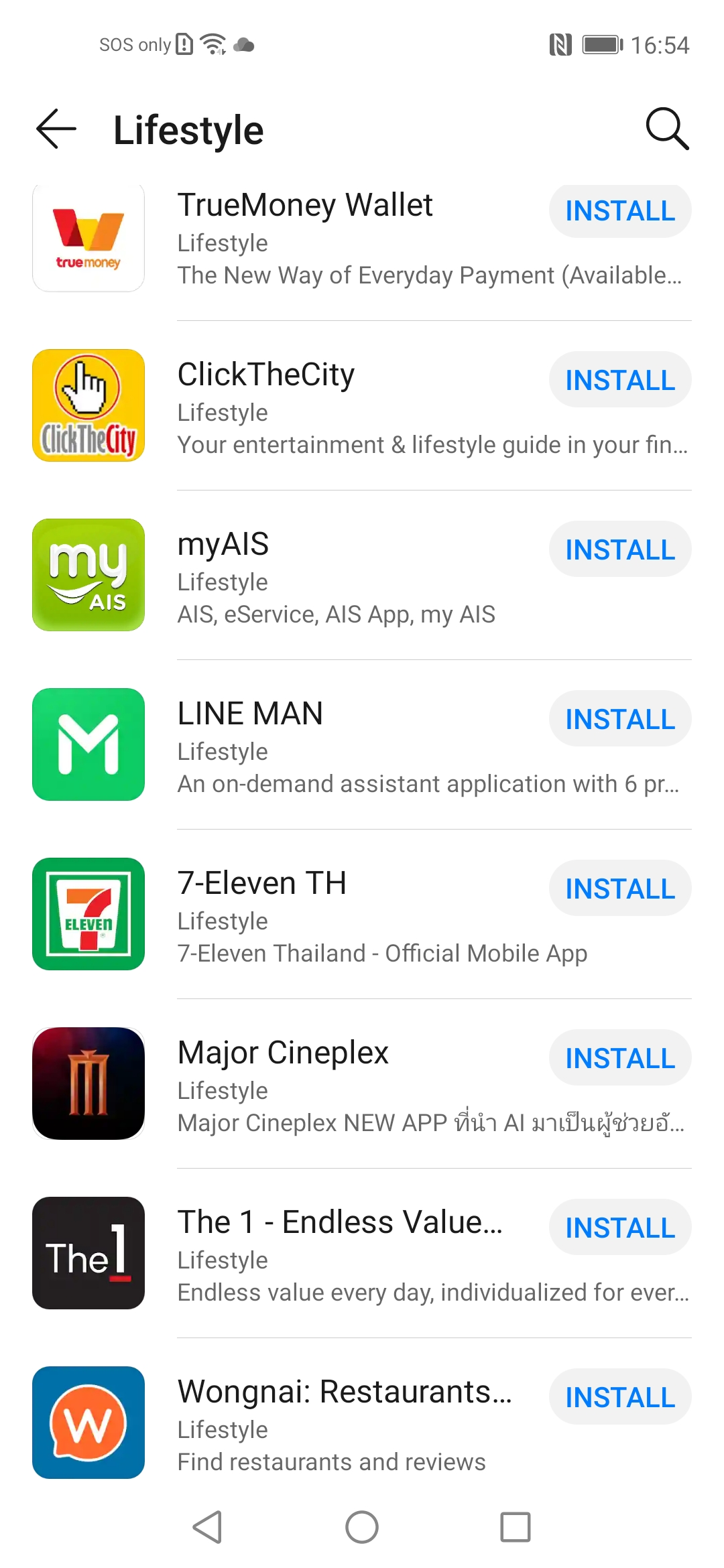View The 1 - Endless Value details
Viewport: 724px width, 1568px height.
click(339, 1222)
